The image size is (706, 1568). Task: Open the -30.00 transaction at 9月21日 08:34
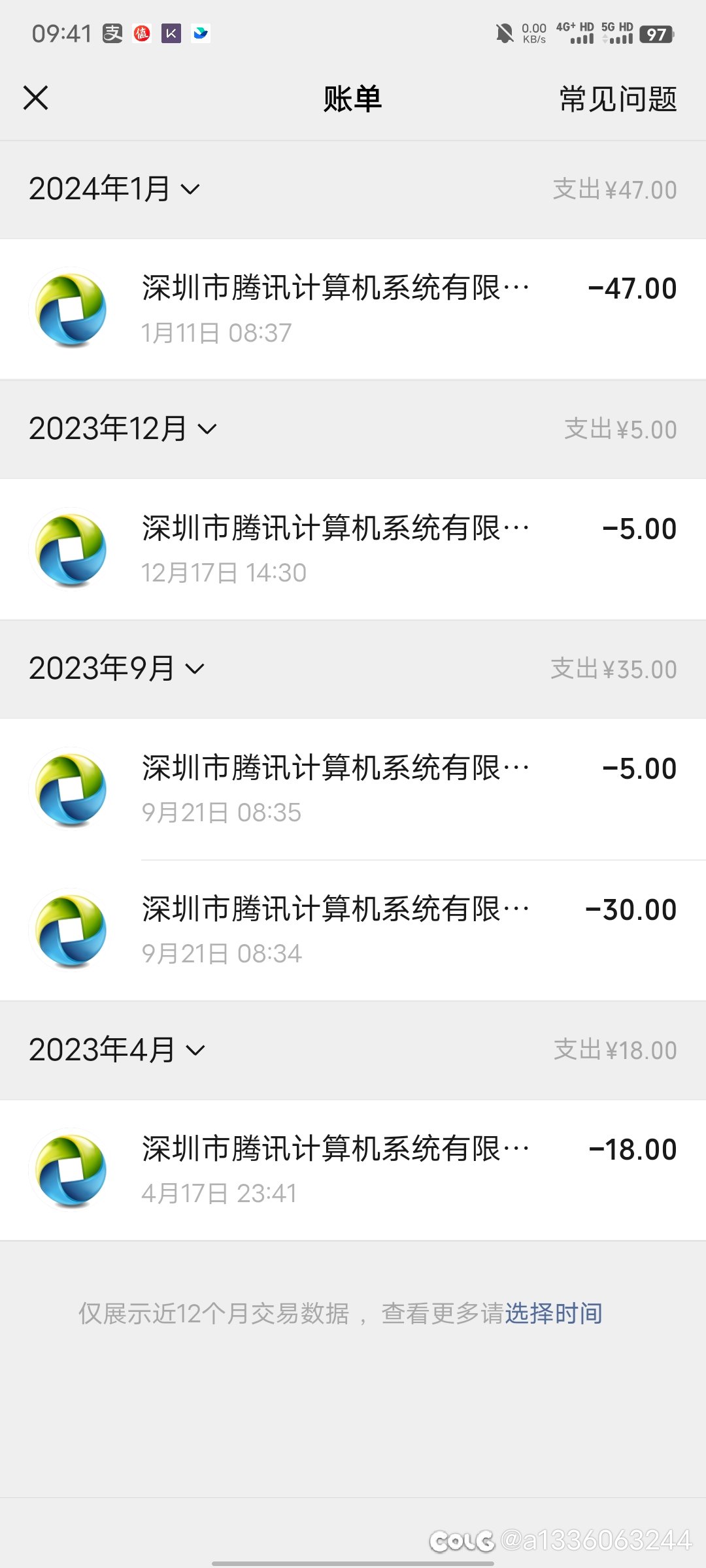pyautogui.click(x=353, y=930)
